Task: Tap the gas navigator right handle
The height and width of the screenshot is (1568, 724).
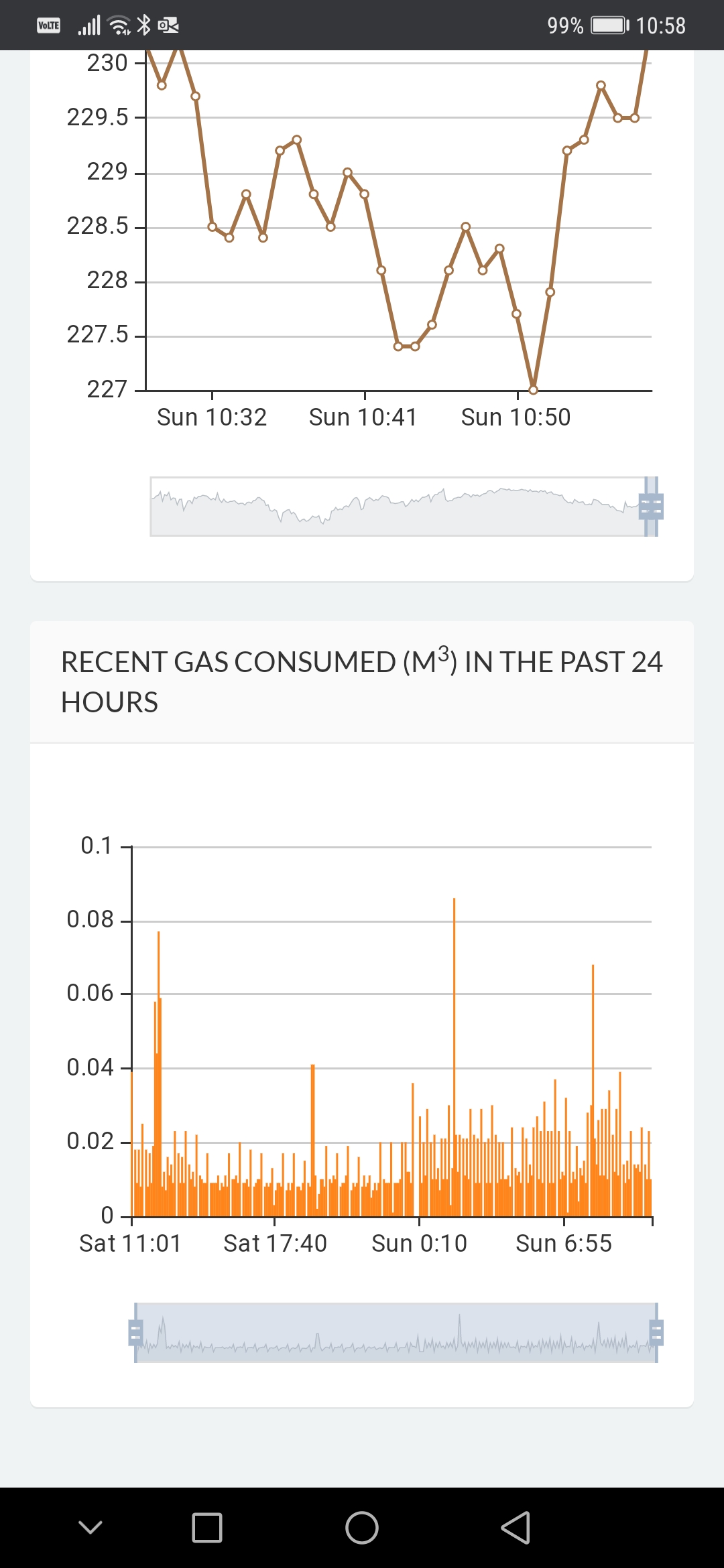Action: [656, 1333]
